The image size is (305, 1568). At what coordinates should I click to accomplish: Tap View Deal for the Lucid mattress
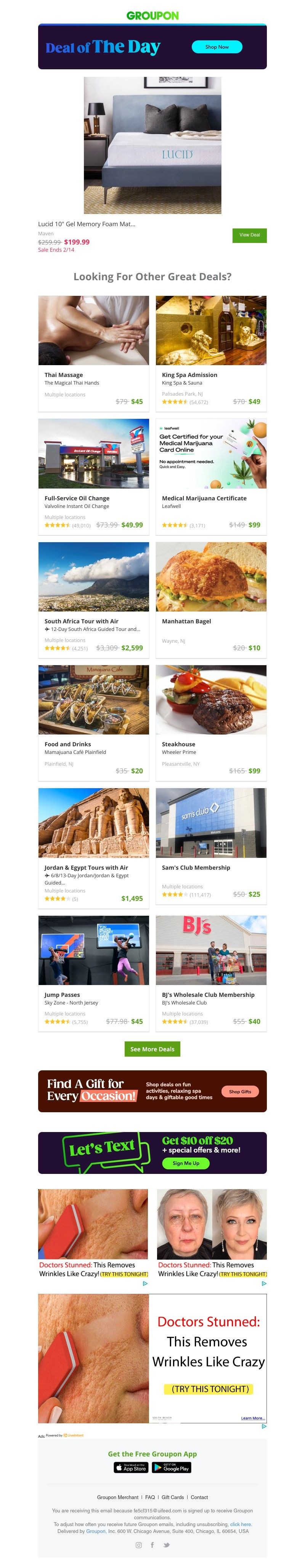point(249,235)
